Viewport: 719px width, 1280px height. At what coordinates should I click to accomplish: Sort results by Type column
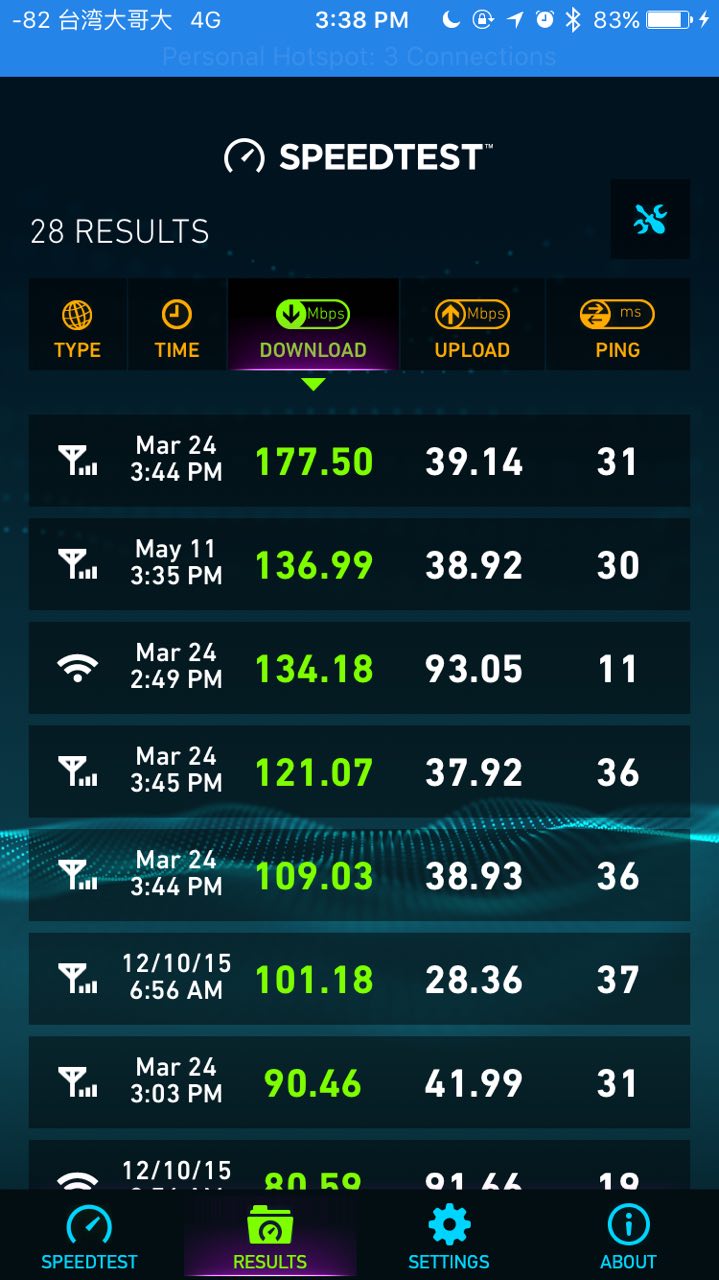click(x=77, y=329)
